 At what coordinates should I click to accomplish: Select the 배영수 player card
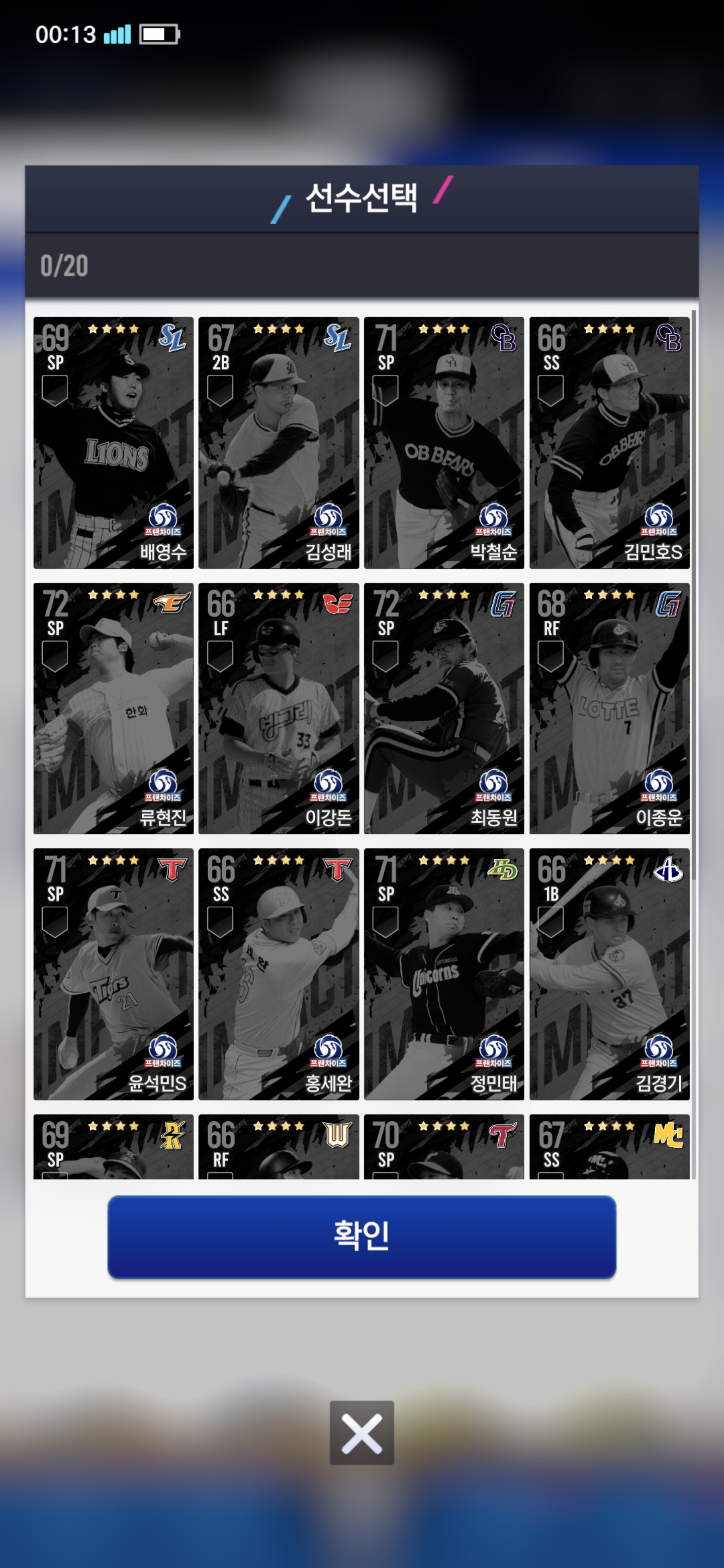tap(113, 443)
